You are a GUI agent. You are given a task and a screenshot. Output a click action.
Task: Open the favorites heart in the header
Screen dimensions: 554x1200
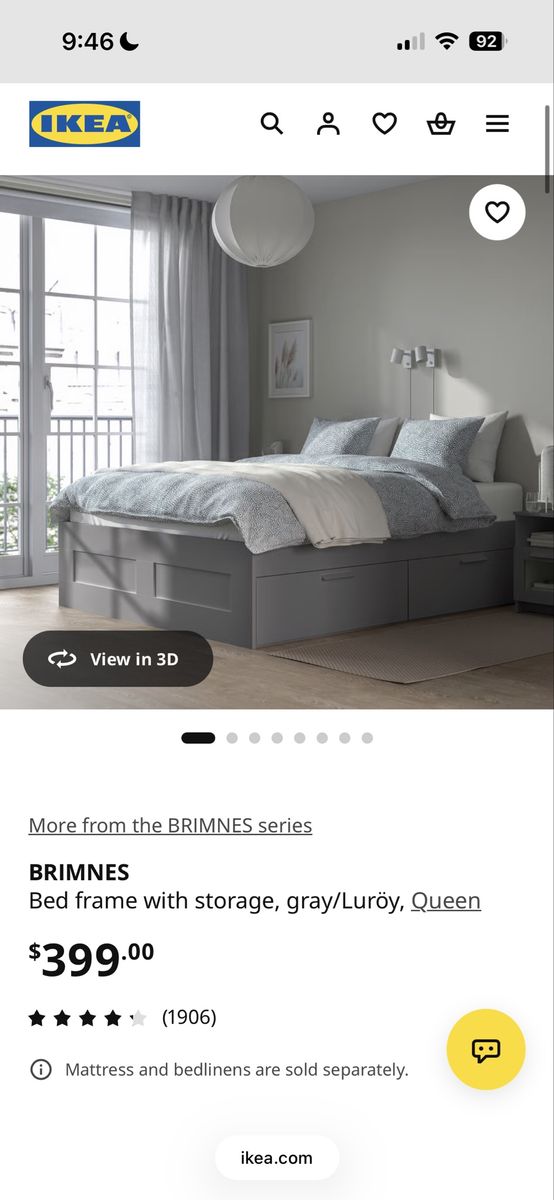(385, 124)
